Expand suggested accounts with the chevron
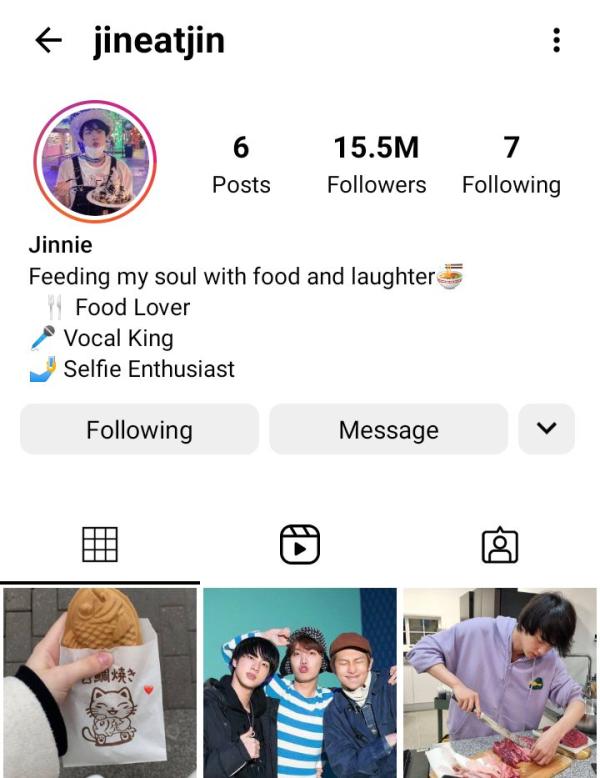 [546, 429]
